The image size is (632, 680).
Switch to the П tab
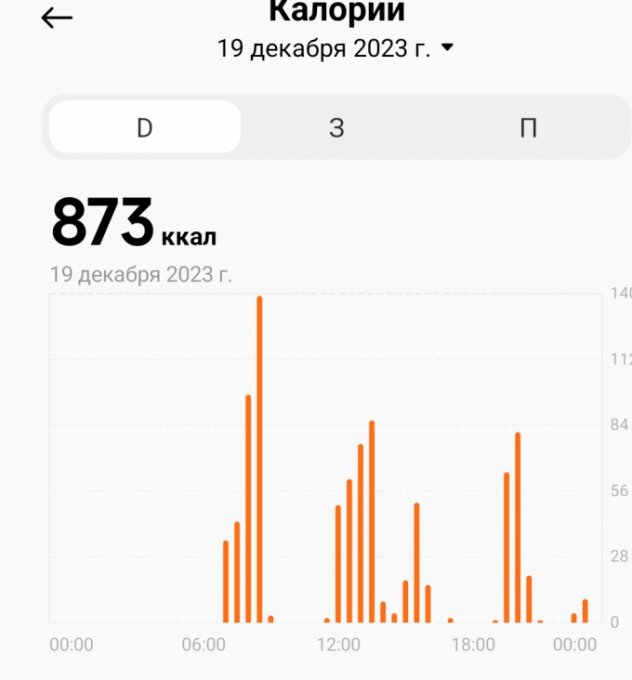[x=527, y=128]
